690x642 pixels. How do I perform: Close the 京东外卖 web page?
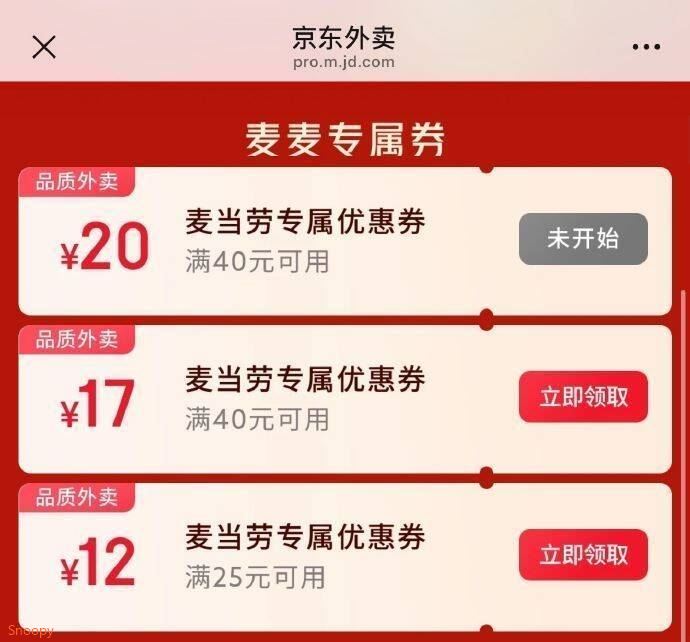coord(44,47)
